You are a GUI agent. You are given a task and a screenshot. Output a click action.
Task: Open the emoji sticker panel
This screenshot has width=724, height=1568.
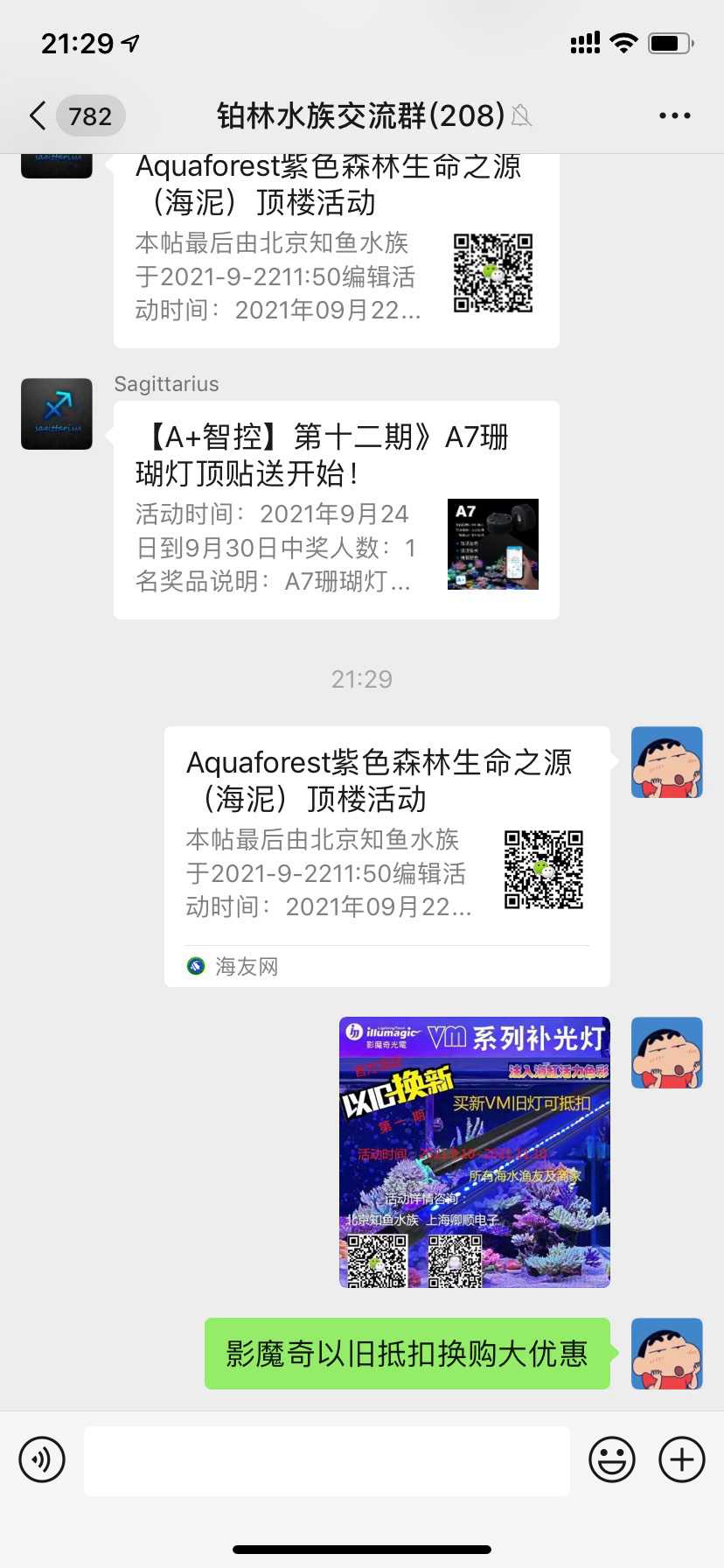(611, 1459)
